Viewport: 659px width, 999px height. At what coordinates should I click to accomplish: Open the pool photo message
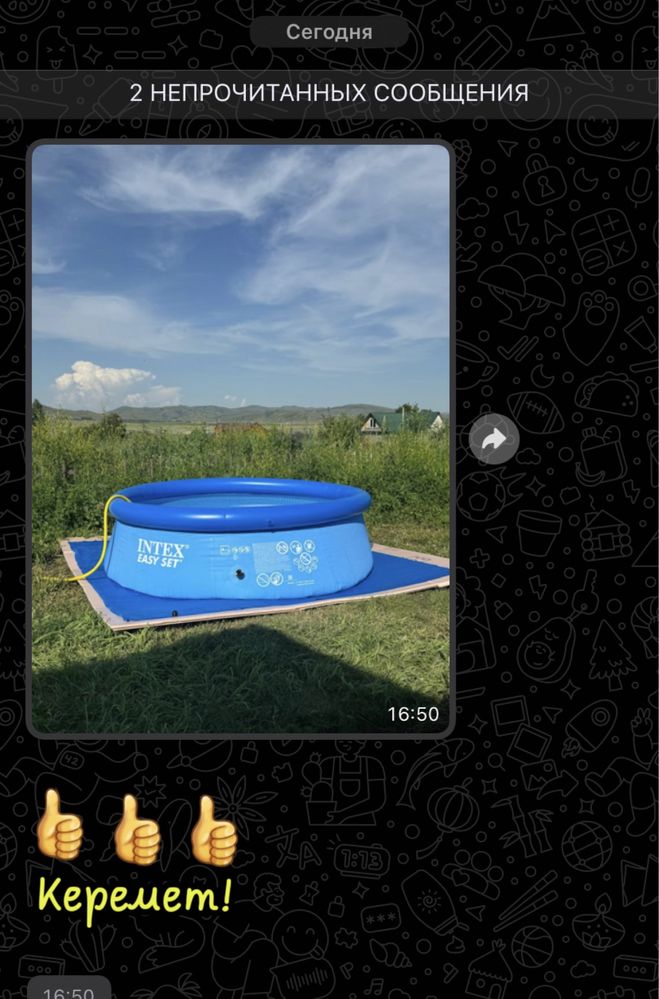(x=240, y=438)
